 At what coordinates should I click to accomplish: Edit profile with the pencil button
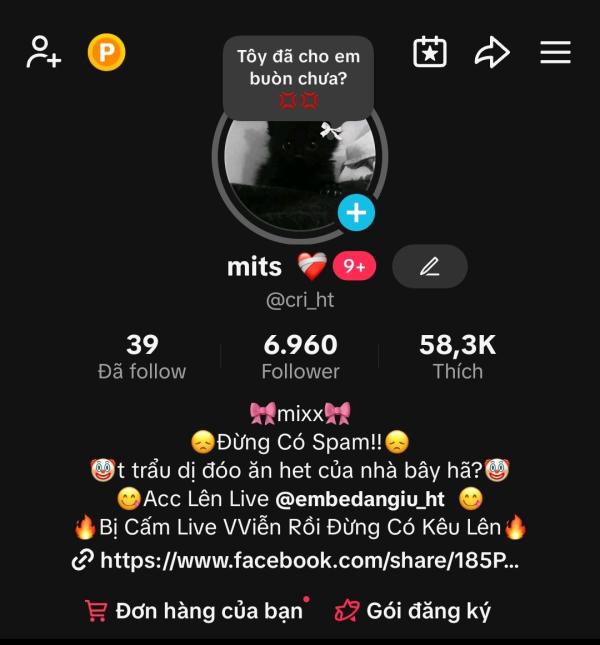point(429,266)
